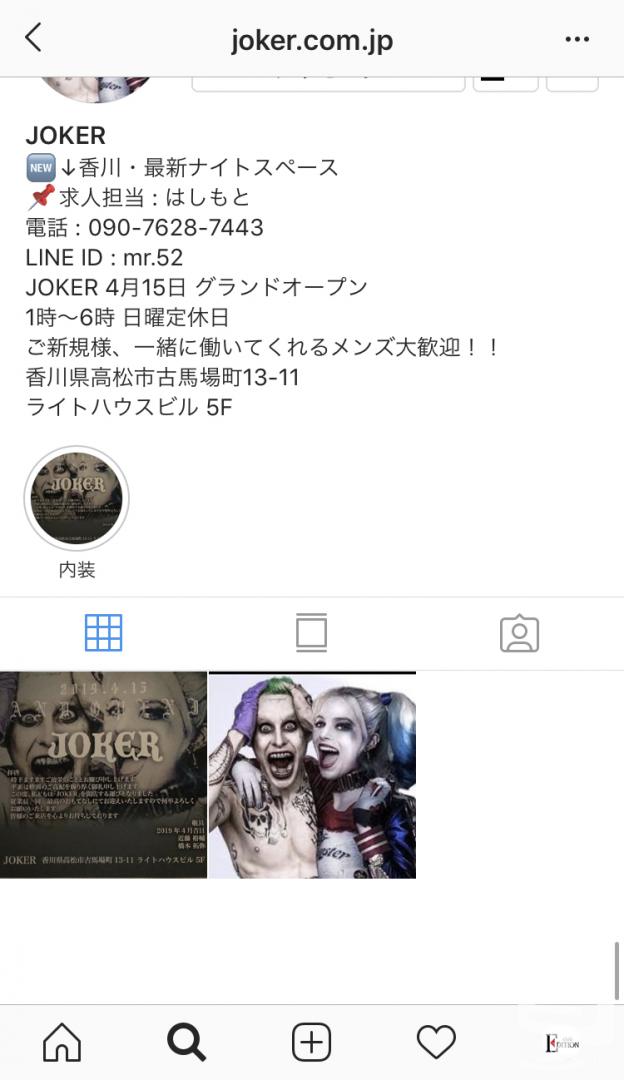Open the JOKER grand opening flyer post
The height and width of the screenshot is (1080, 624).
pyautogui.click(x=103, y=775)
